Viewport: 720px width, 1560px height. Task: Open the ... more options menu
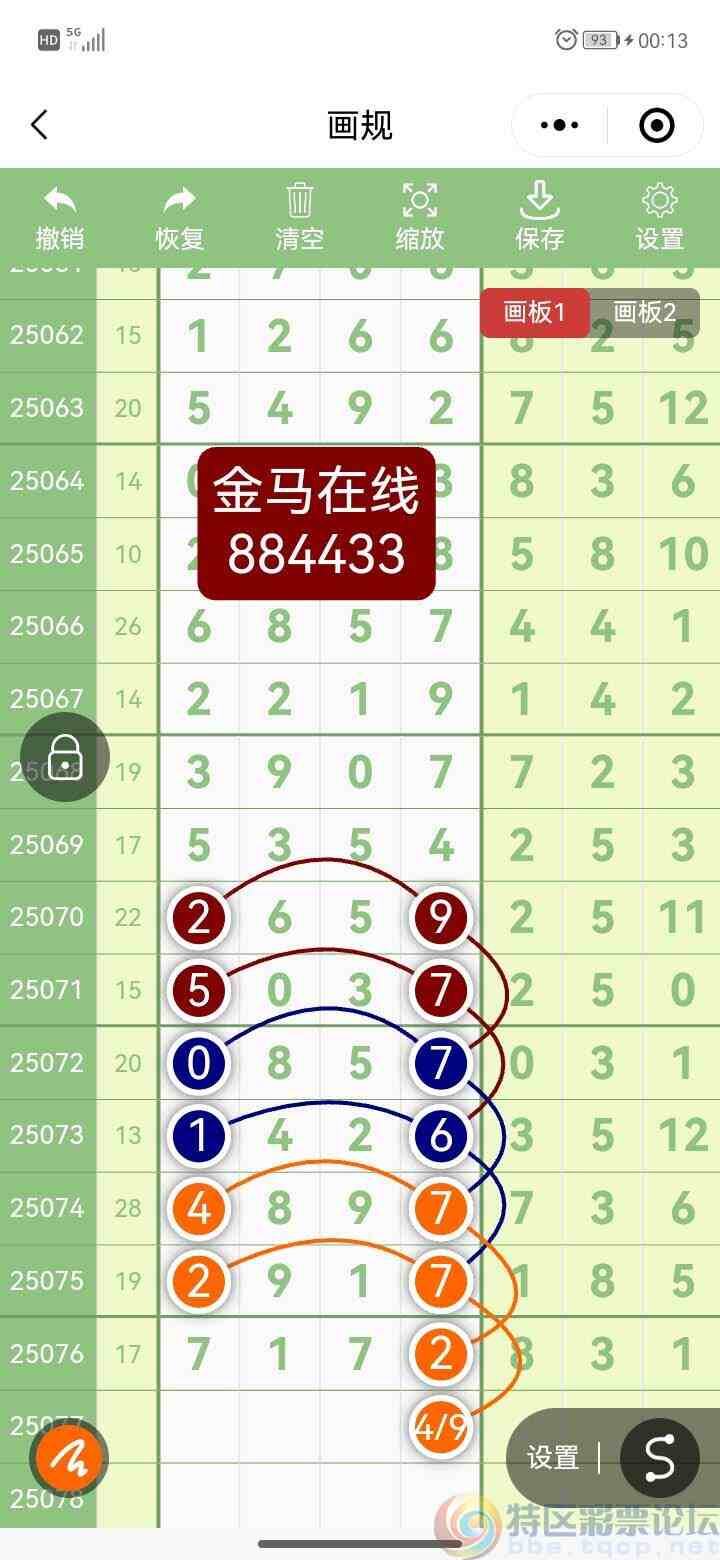(557, 125)
